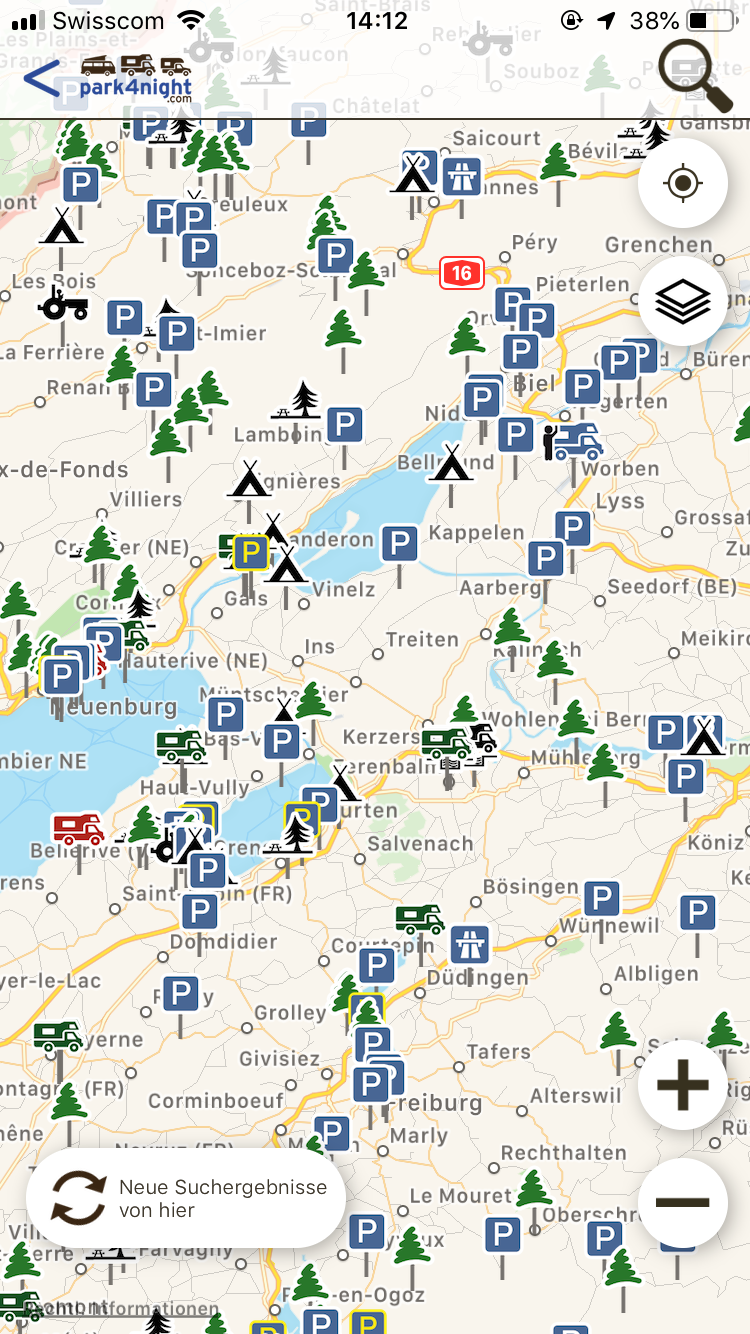Zoom in with the plus button
Screen dimensions: 750x1334
683,1085
